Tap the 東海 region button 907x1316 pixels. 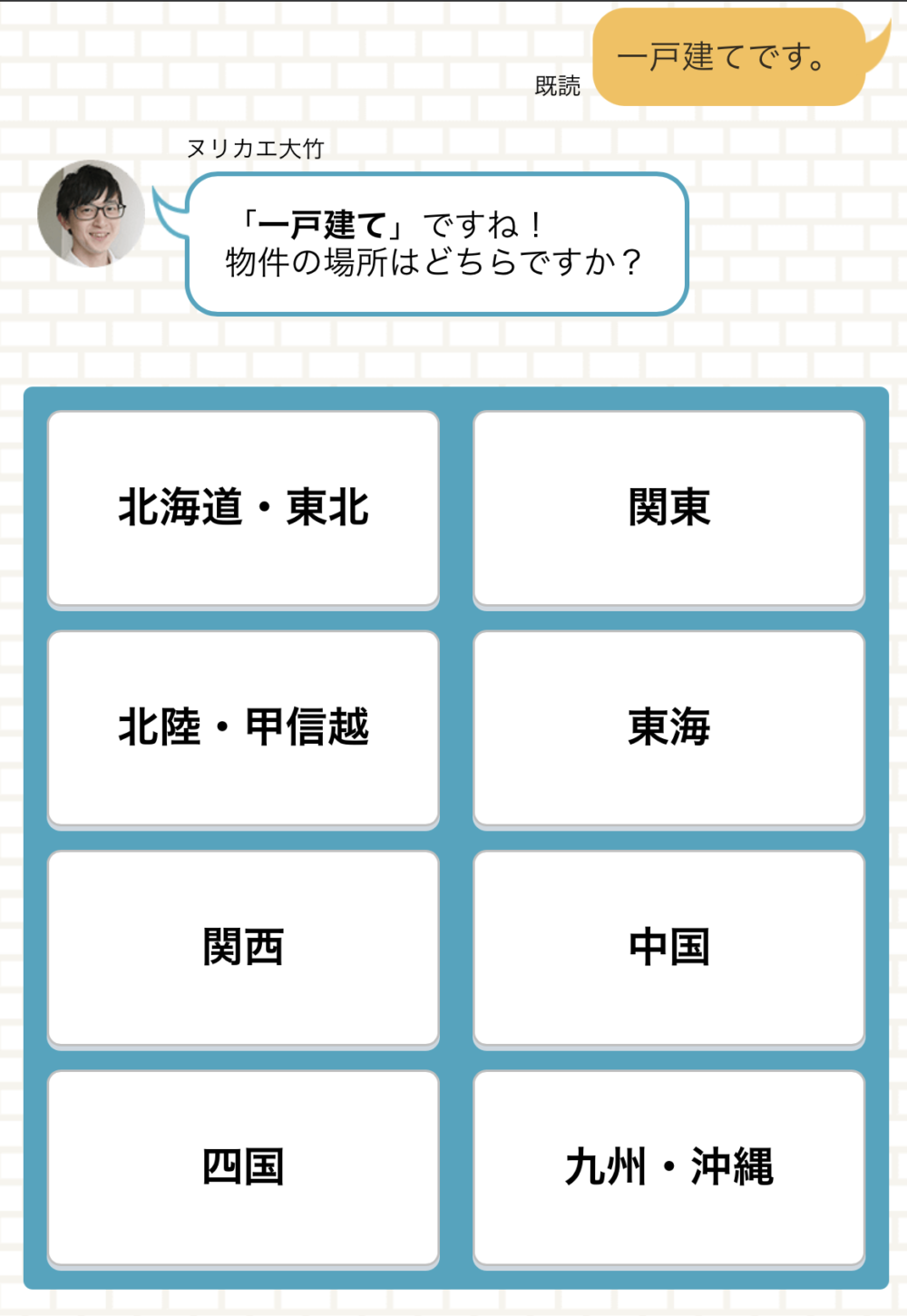tap(668, 727)
